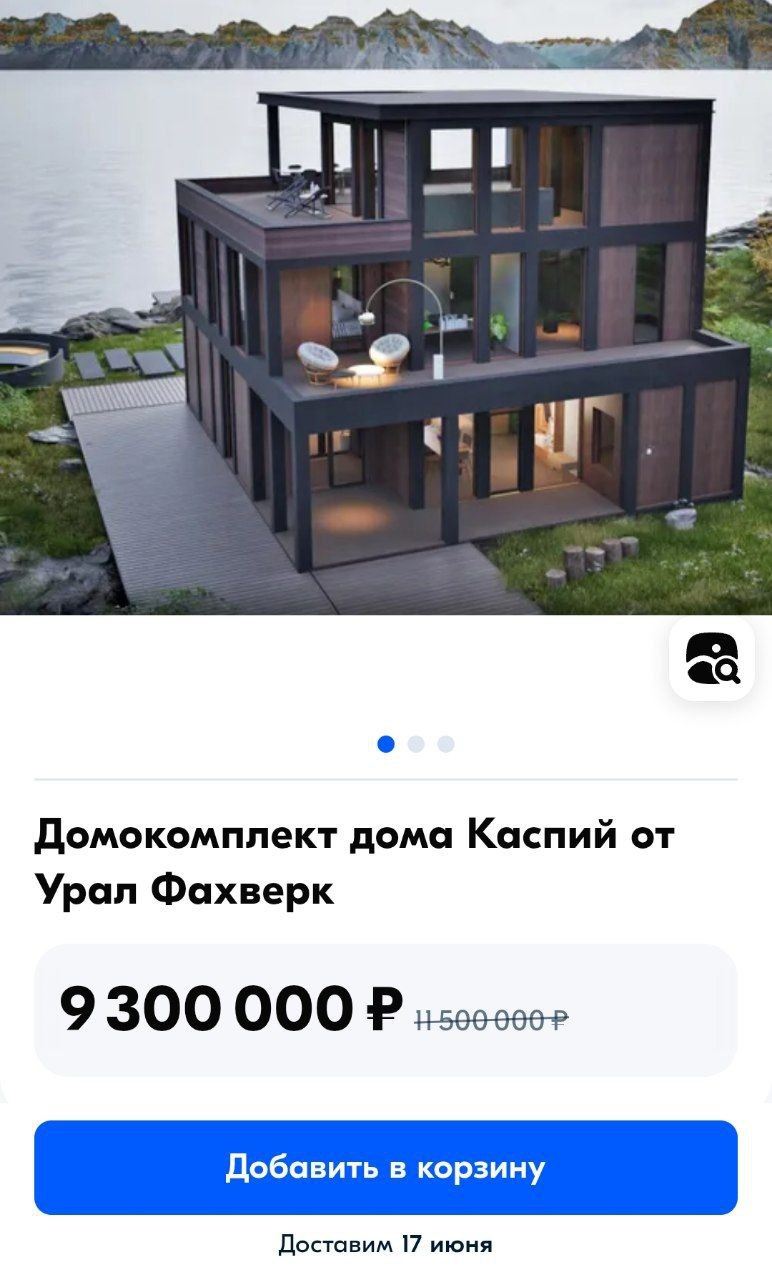Add the Каспий house kit to cart
The image size is (772, 1280).
[x=385, y=1167]
